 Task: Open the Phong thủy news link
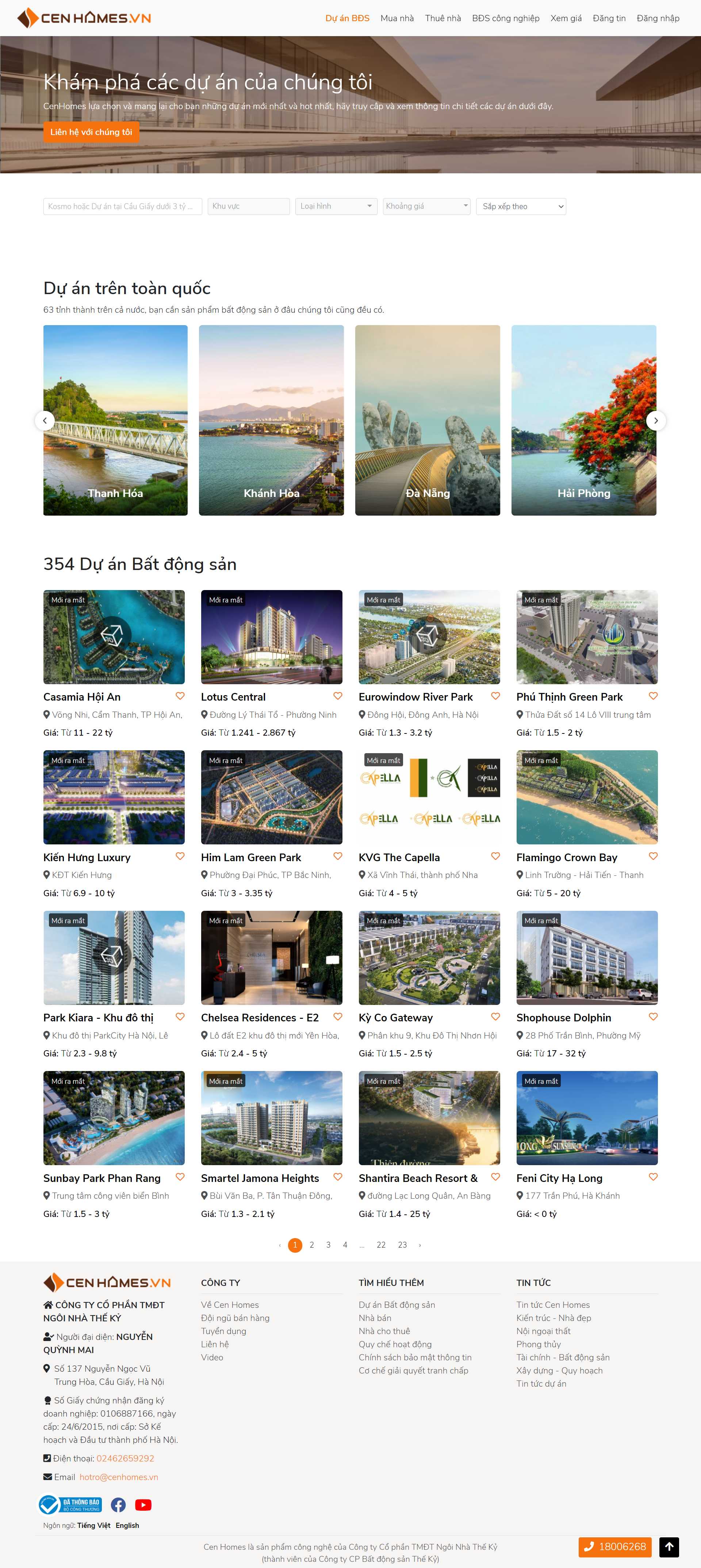539,1344
